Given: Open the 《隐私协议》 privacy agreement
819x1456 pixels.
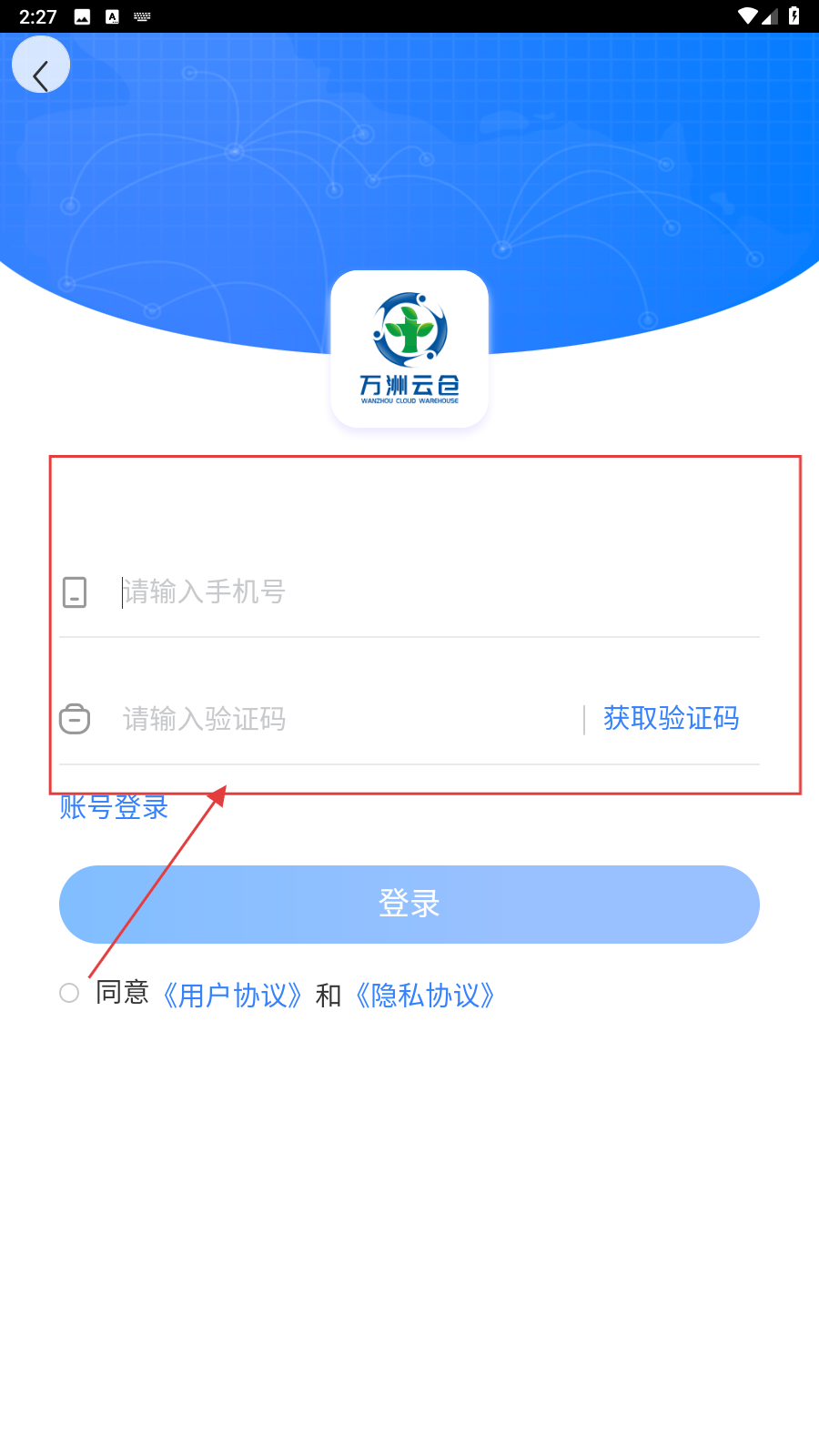Looking at the screenshot, I should click(x=425, y=996).
